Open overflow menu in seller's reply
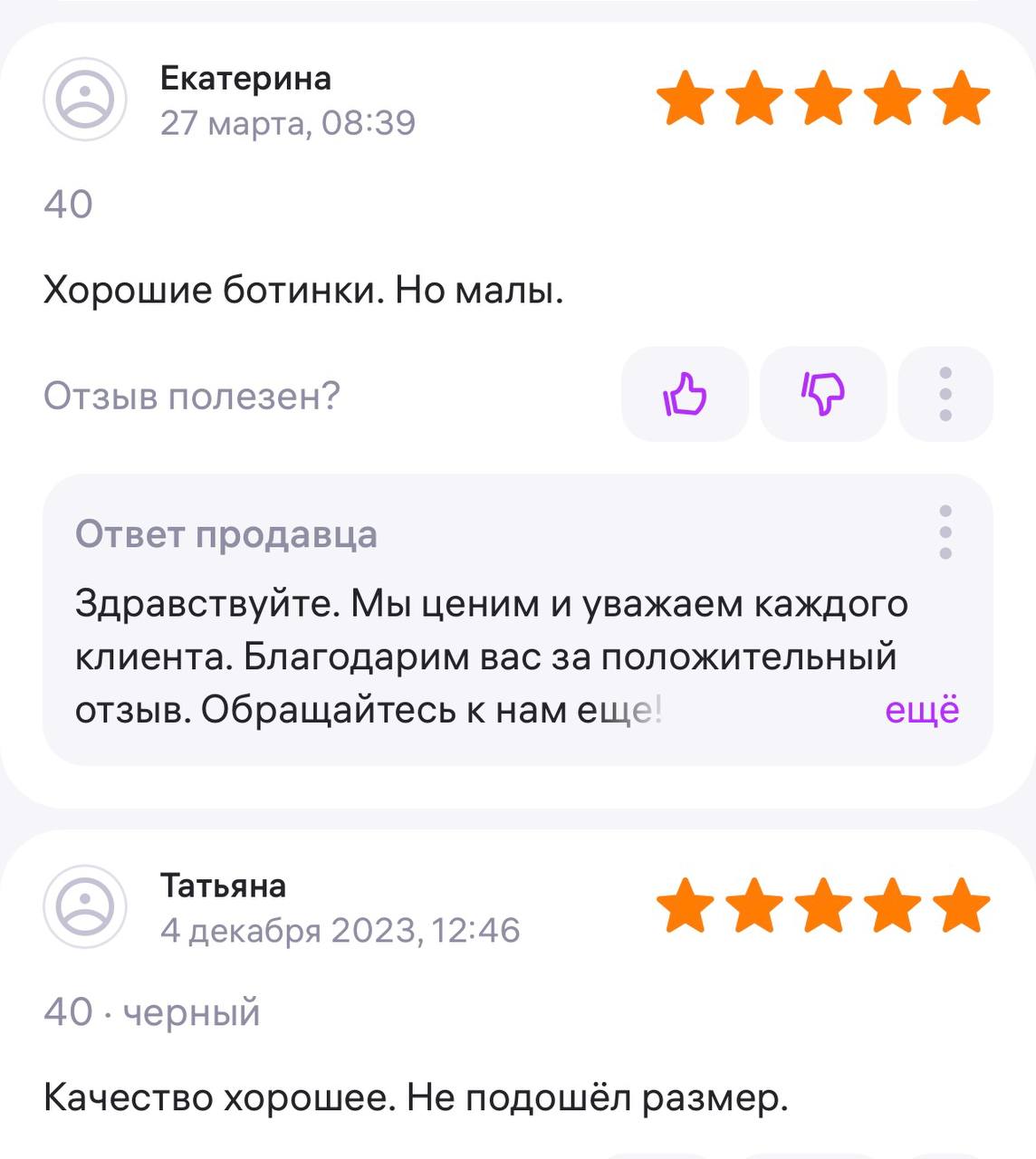The height and width of the screenshot is (1159, 1036). click(x=945, y=532)
